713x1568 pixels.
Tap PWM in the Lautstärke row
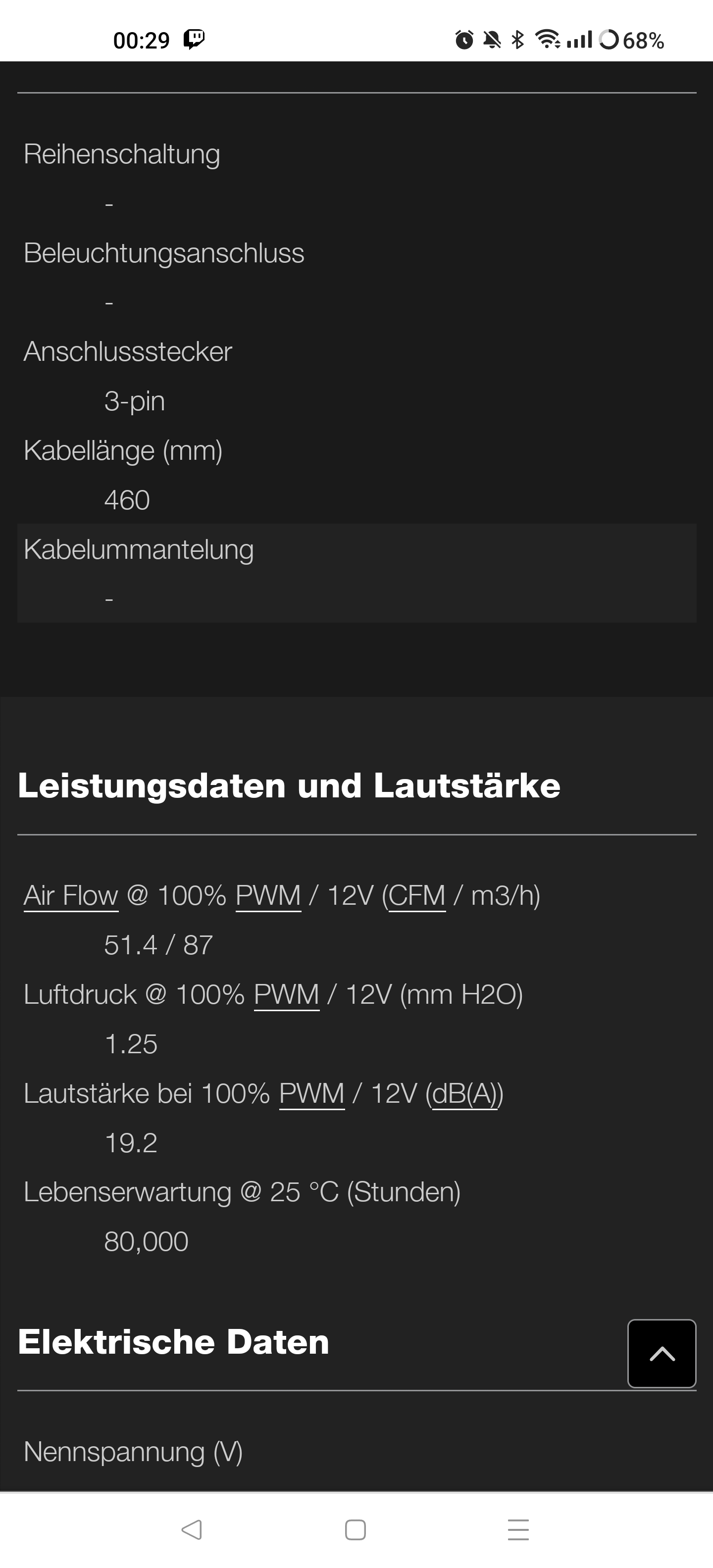[312, 1093]
